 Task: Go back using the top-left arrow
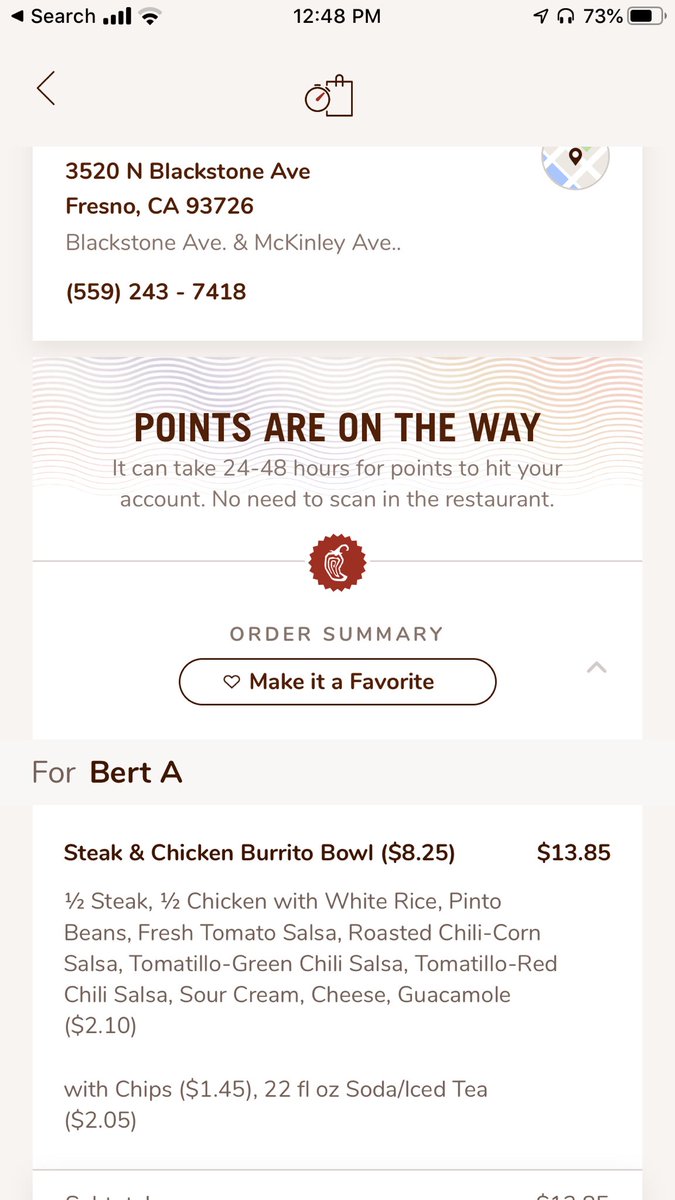coord(45,88)
